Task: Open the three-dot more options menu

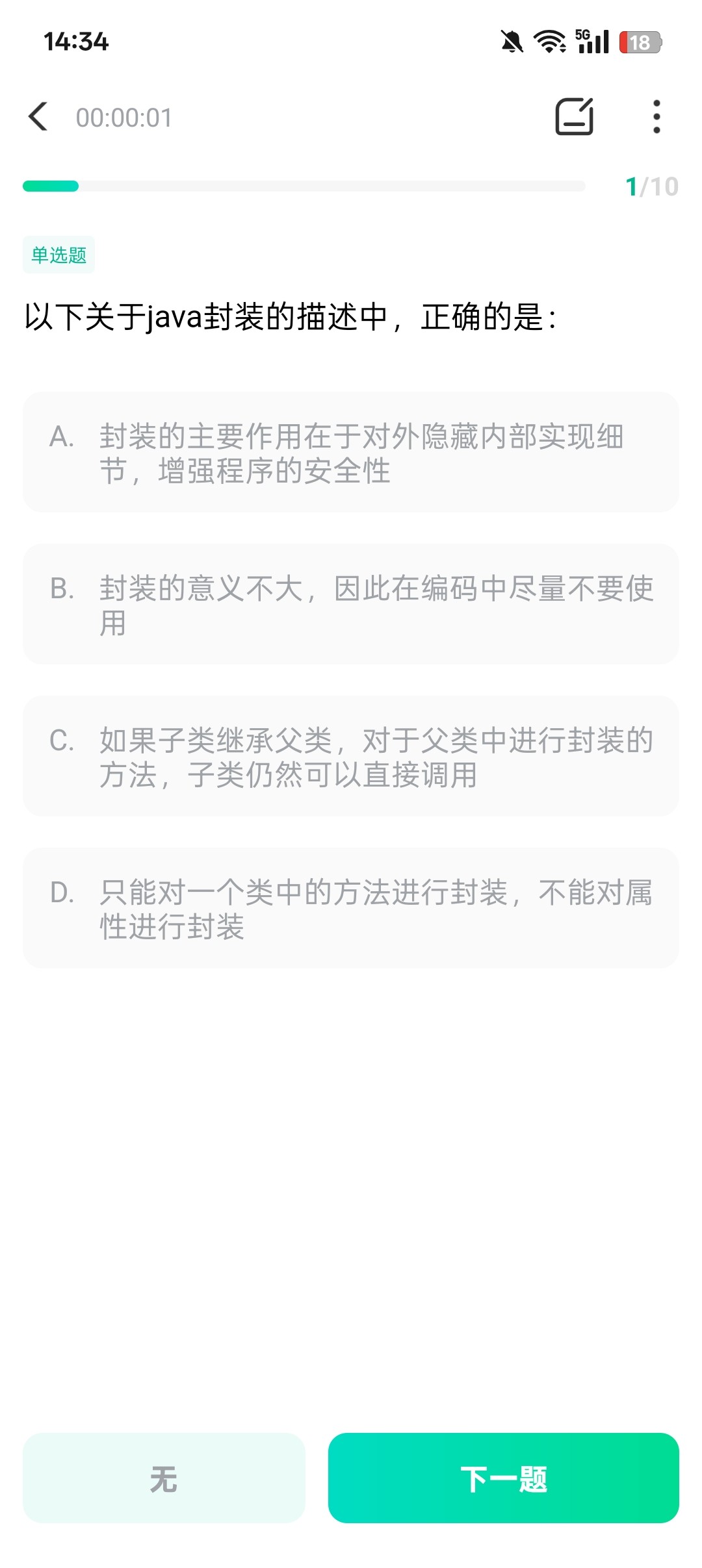Action: pyautogui.click(x=656, y=117)
